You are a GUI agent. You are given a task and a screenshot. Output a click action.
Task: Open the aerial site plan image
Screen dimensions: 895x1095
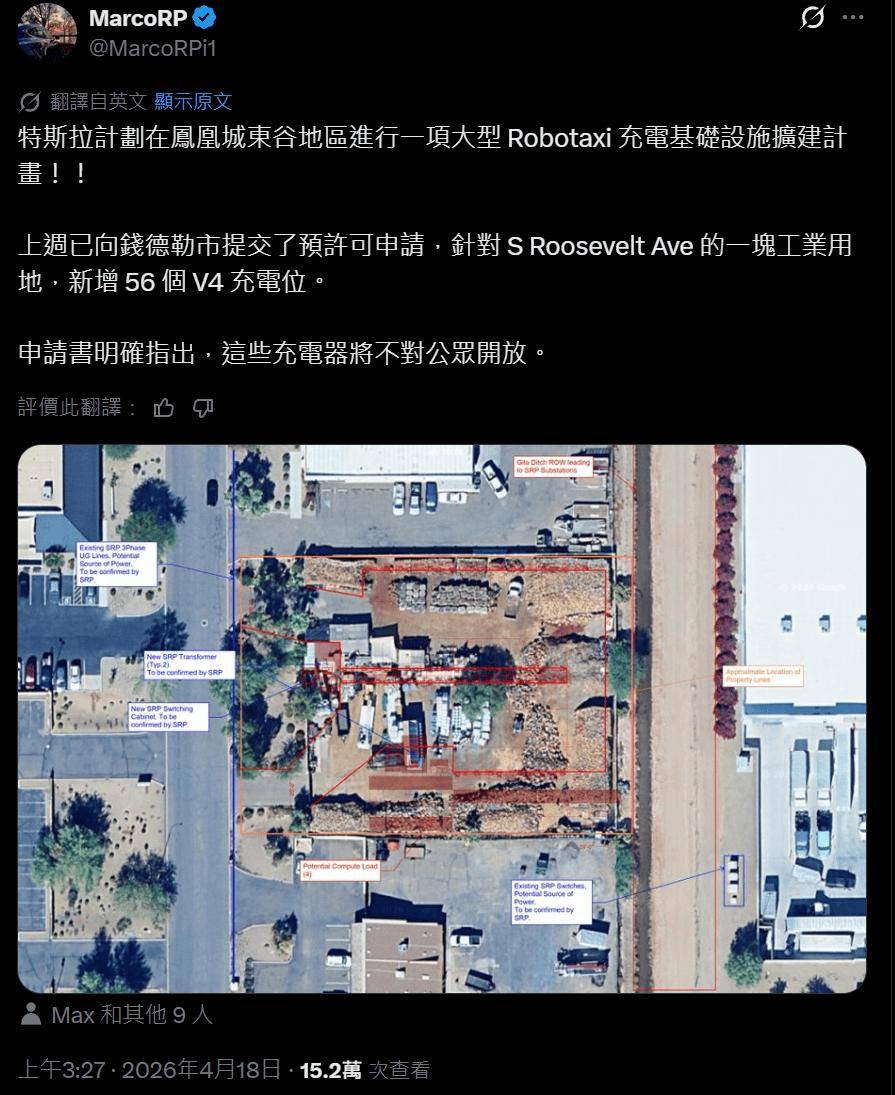(441, 718)
